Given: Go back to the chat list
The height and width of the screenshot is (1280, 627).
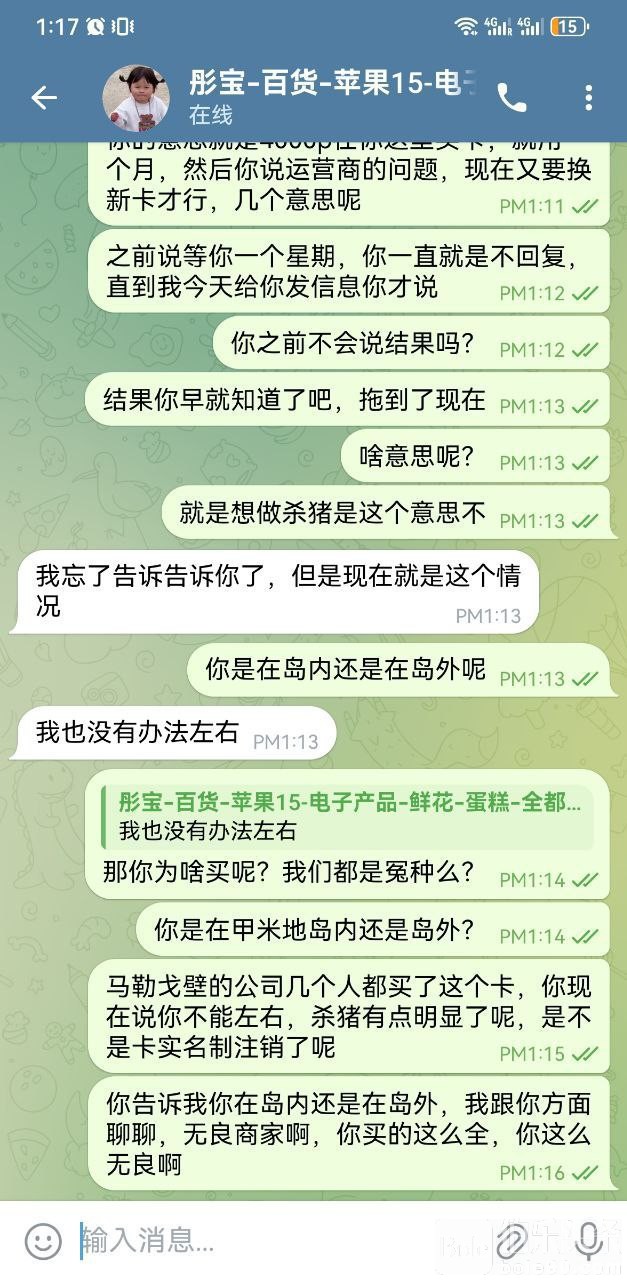Looking at the screenshot, I should (x=43, y=97).
